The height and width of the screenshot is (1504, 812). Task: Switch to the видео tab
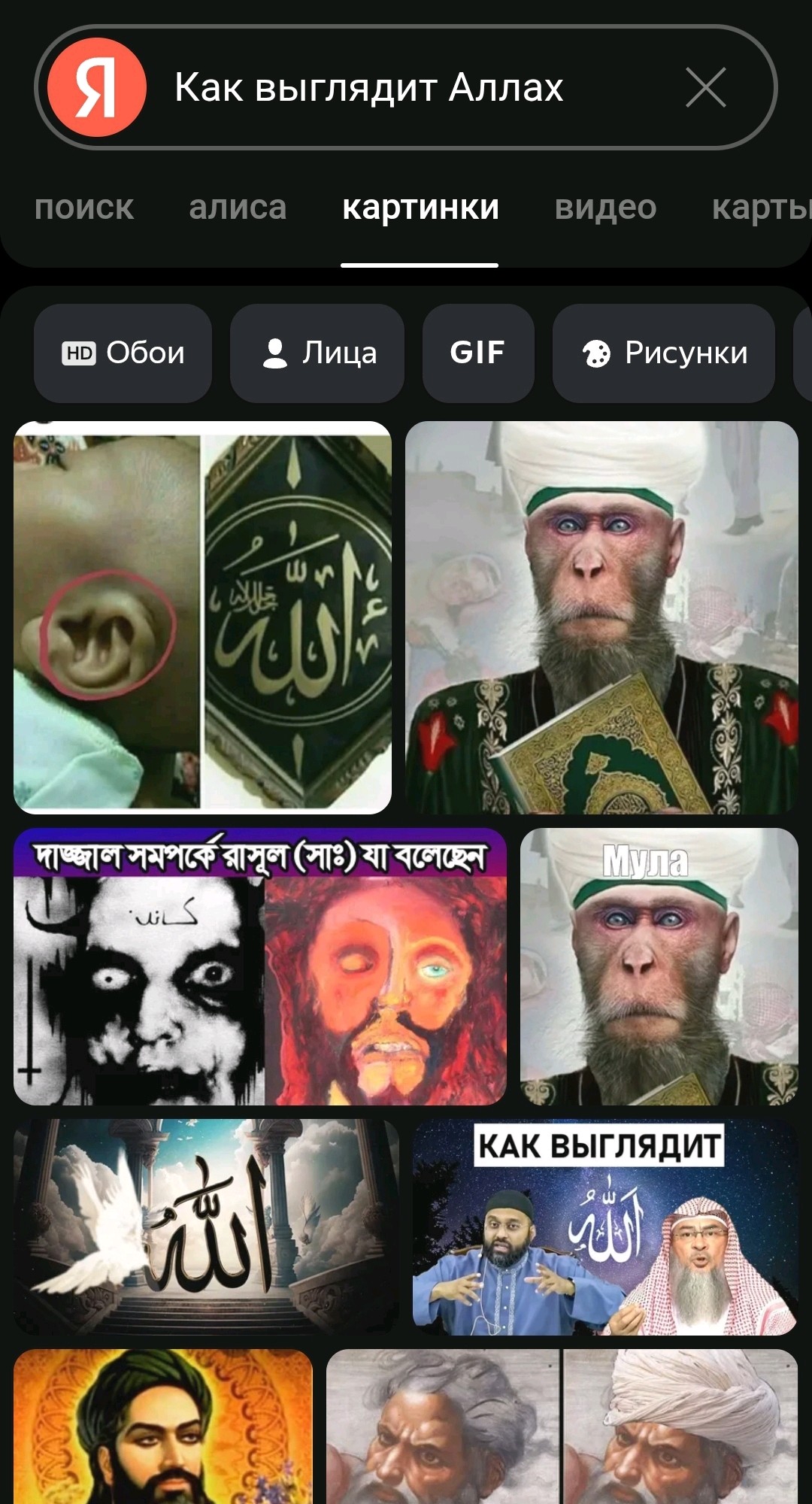point(605,208)
